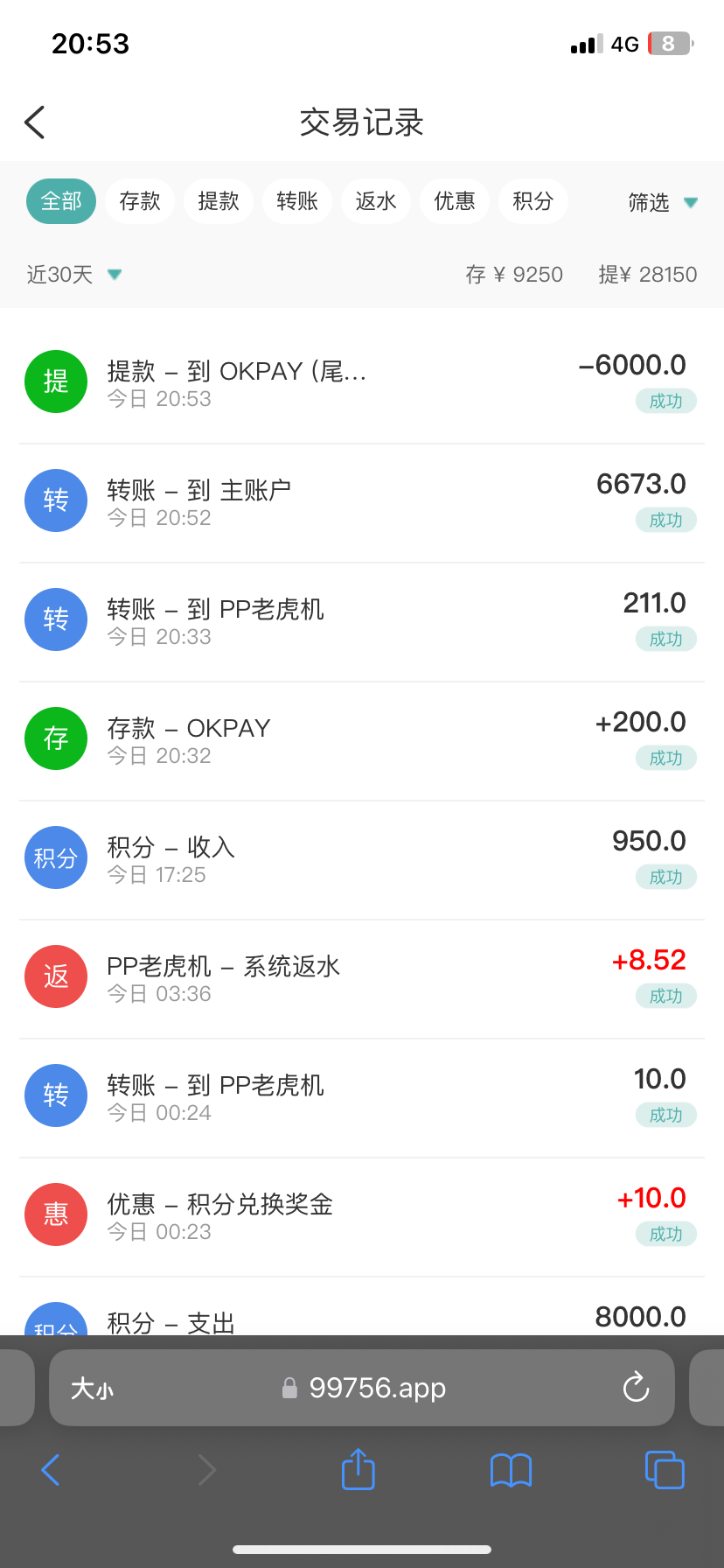Filter records by 返水
The image size is (724, 1568).
pyautogui.click(x=376, y=201)
